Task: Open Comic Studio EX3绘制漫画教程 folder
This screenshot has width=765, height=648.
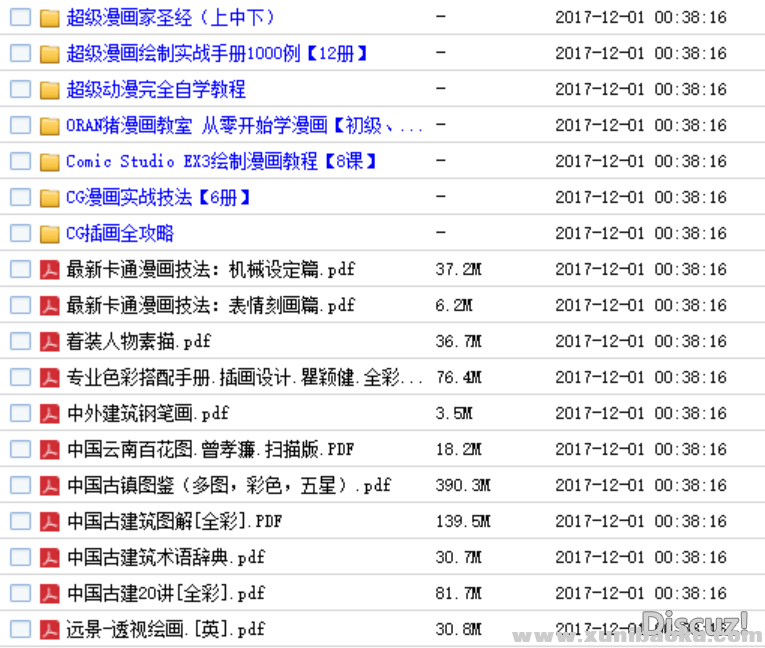Action: click(x=220, y=161)
